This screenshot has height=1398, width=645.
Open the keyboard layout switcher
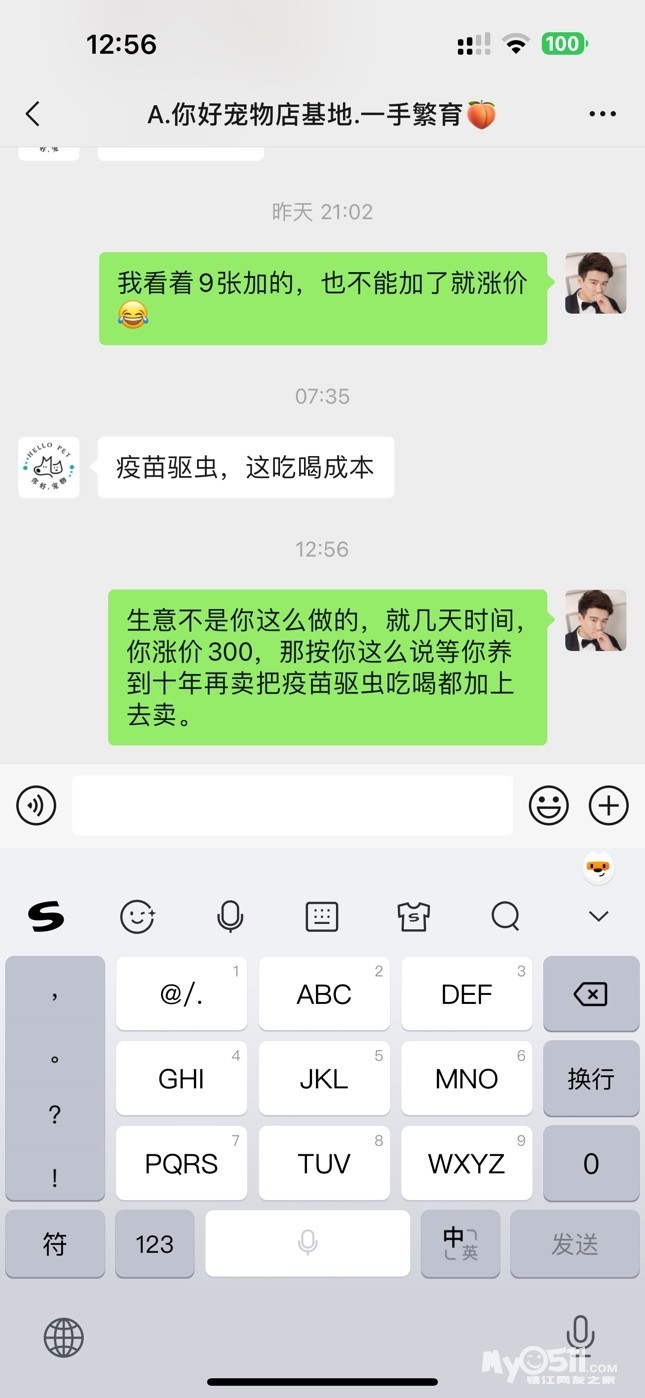point(322,915)
